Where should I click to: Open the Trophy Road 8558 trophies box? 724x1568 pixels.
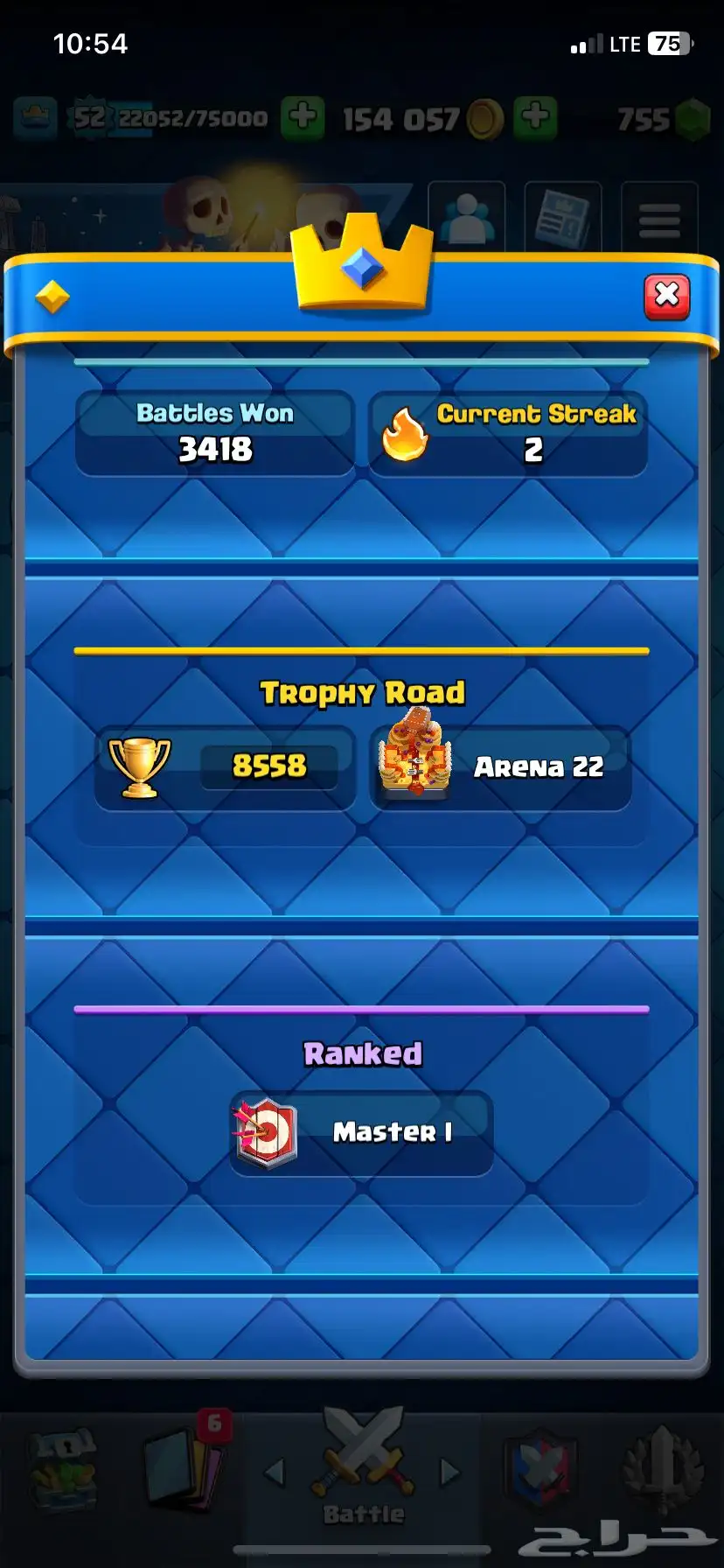tap(225, 766)
